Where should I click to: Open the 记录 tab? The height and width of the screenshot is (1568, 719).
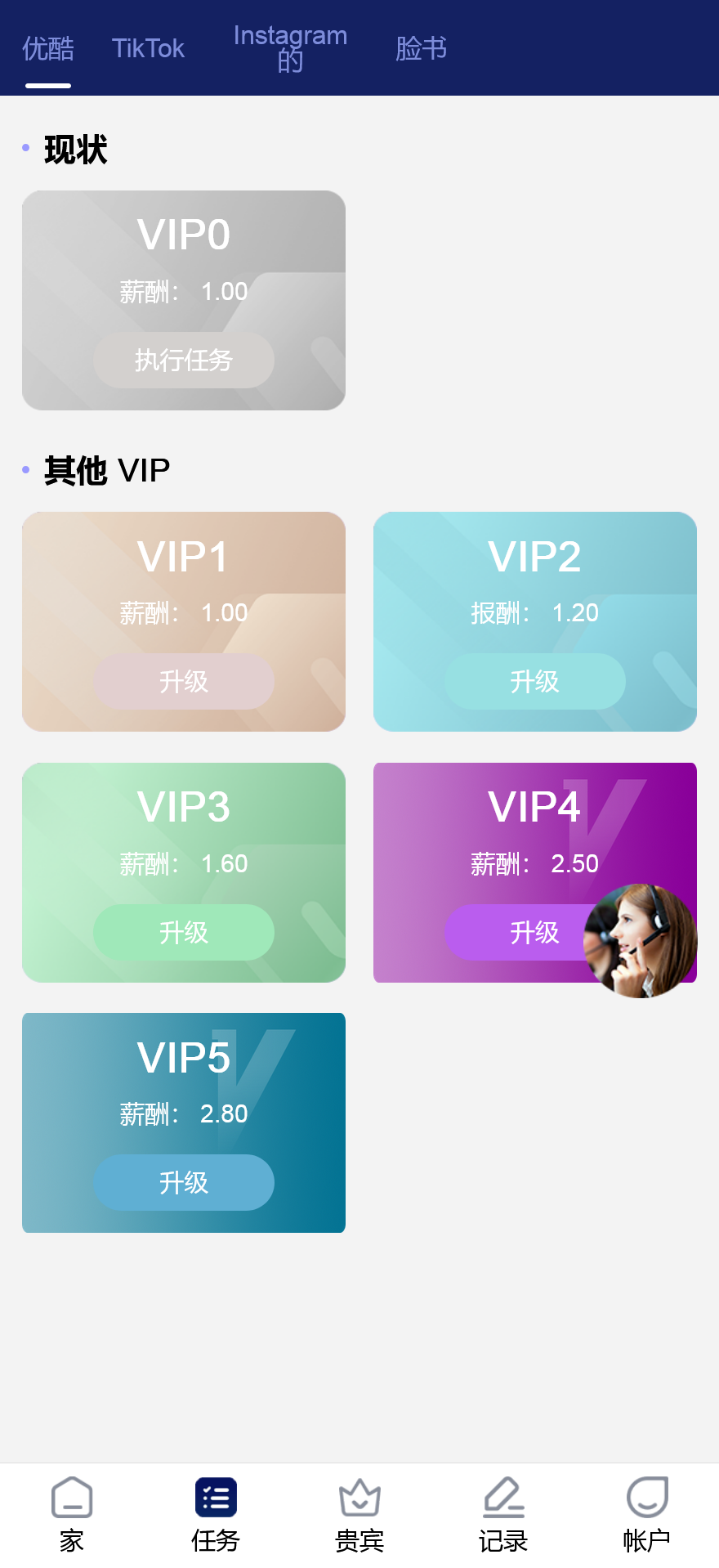tap(503, 1514)
